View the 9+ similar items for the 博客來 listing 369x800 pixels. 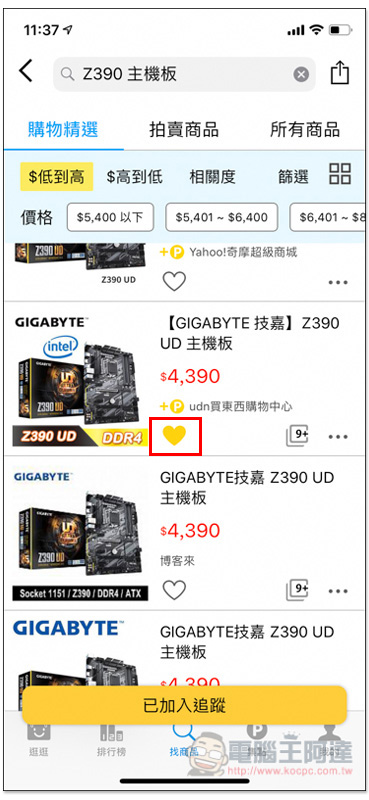coord(297,590)
